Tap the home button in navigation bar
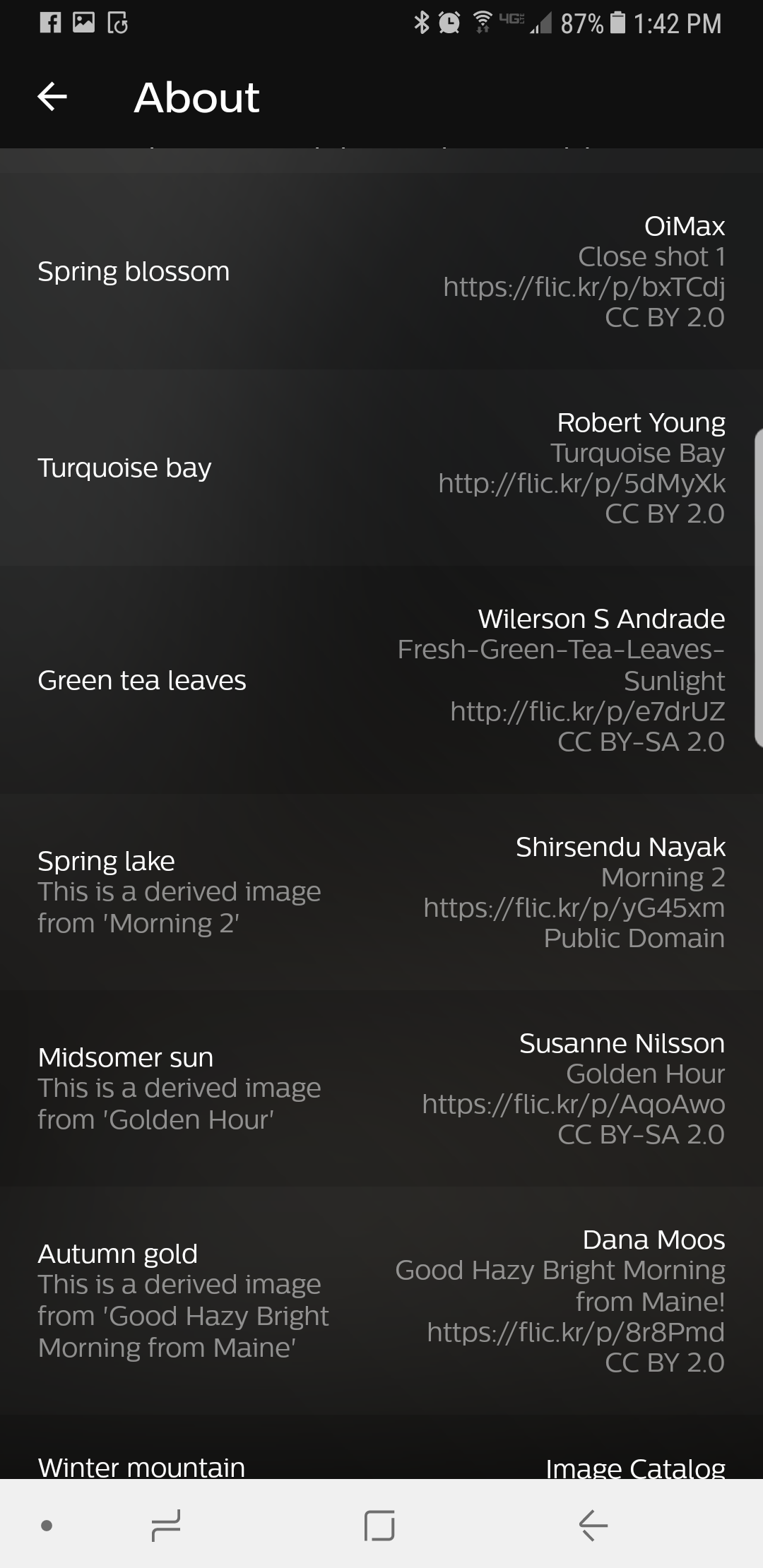Screen dimensions: 763x1568 [379, 1525]
